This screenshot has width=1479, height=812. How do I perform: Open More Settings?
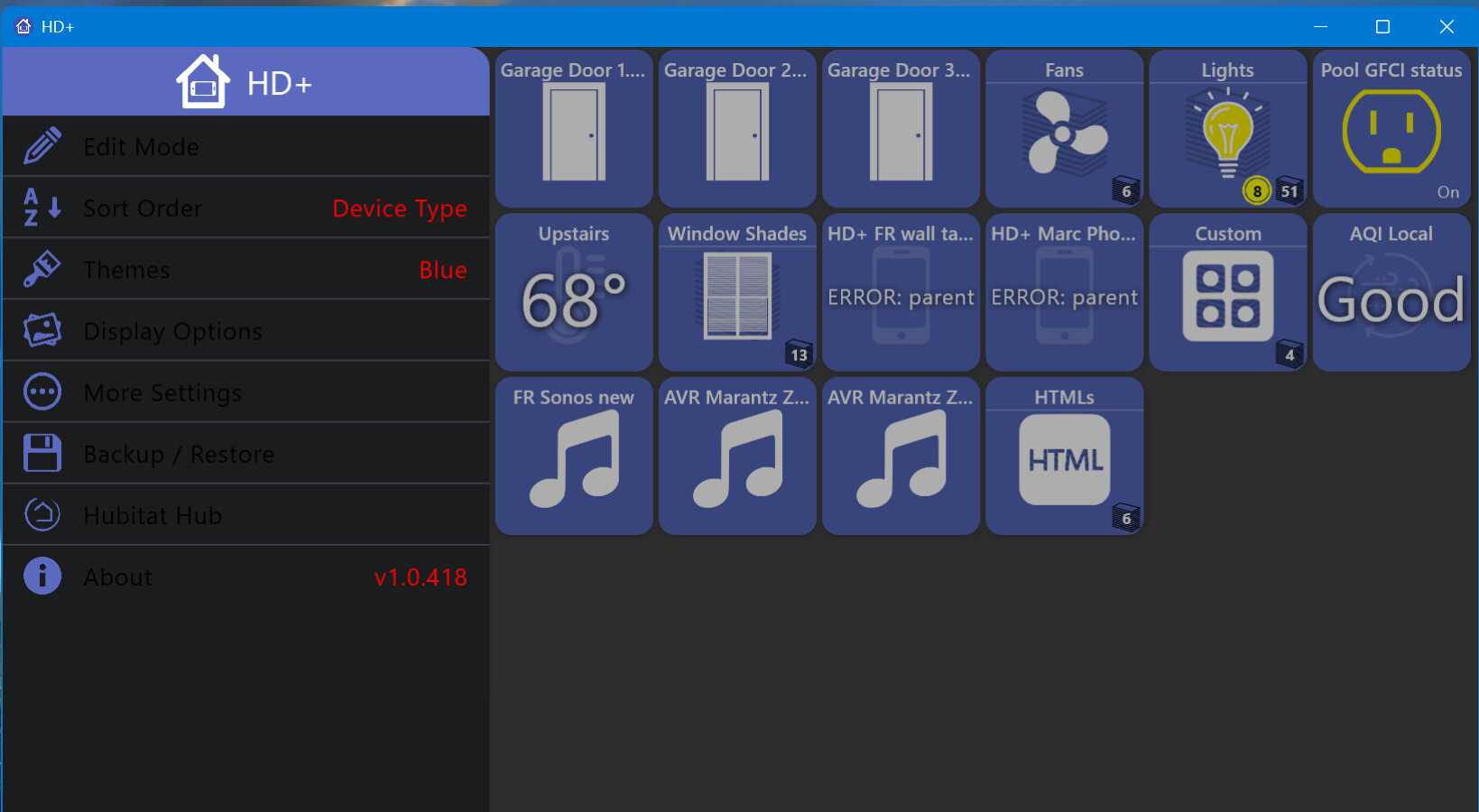[245, 392]
